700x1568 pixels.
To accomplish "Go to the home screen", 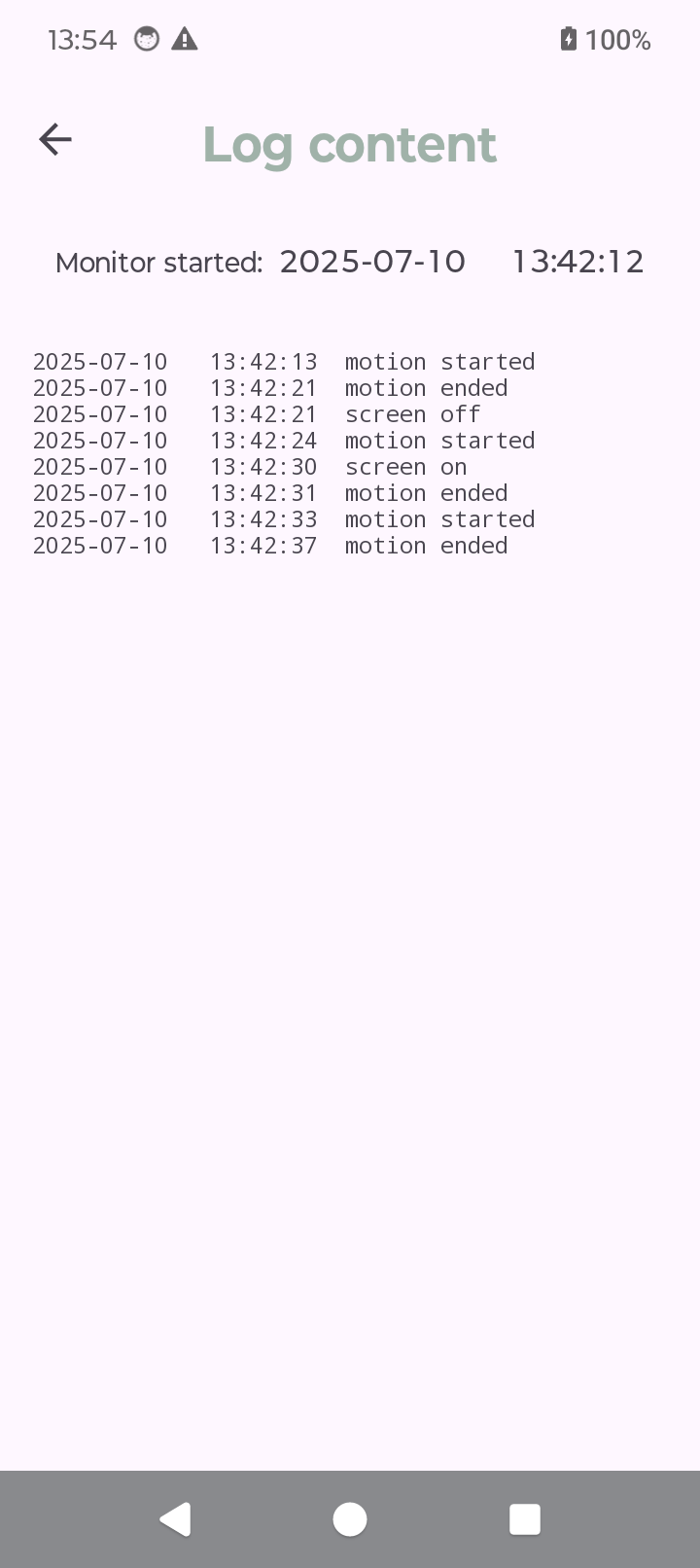I will tap(350, 1518).
